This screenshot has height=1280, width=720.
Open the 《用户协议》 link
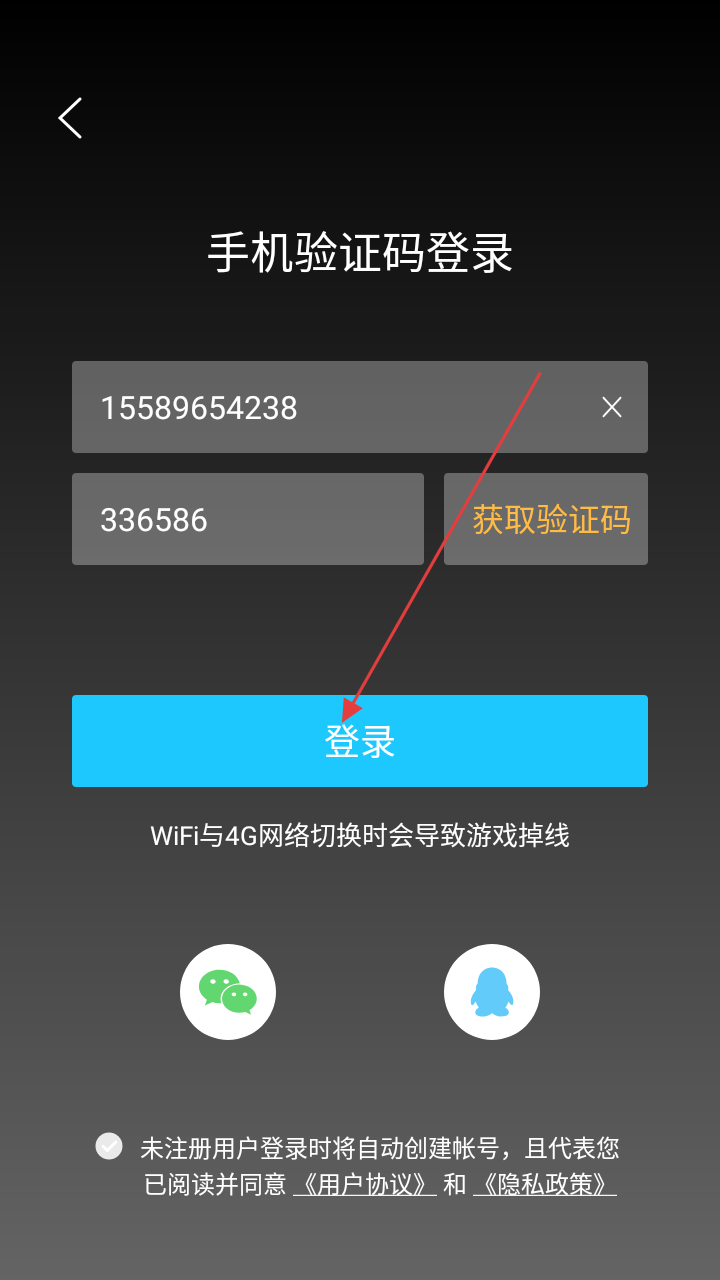click(365, 1184)
